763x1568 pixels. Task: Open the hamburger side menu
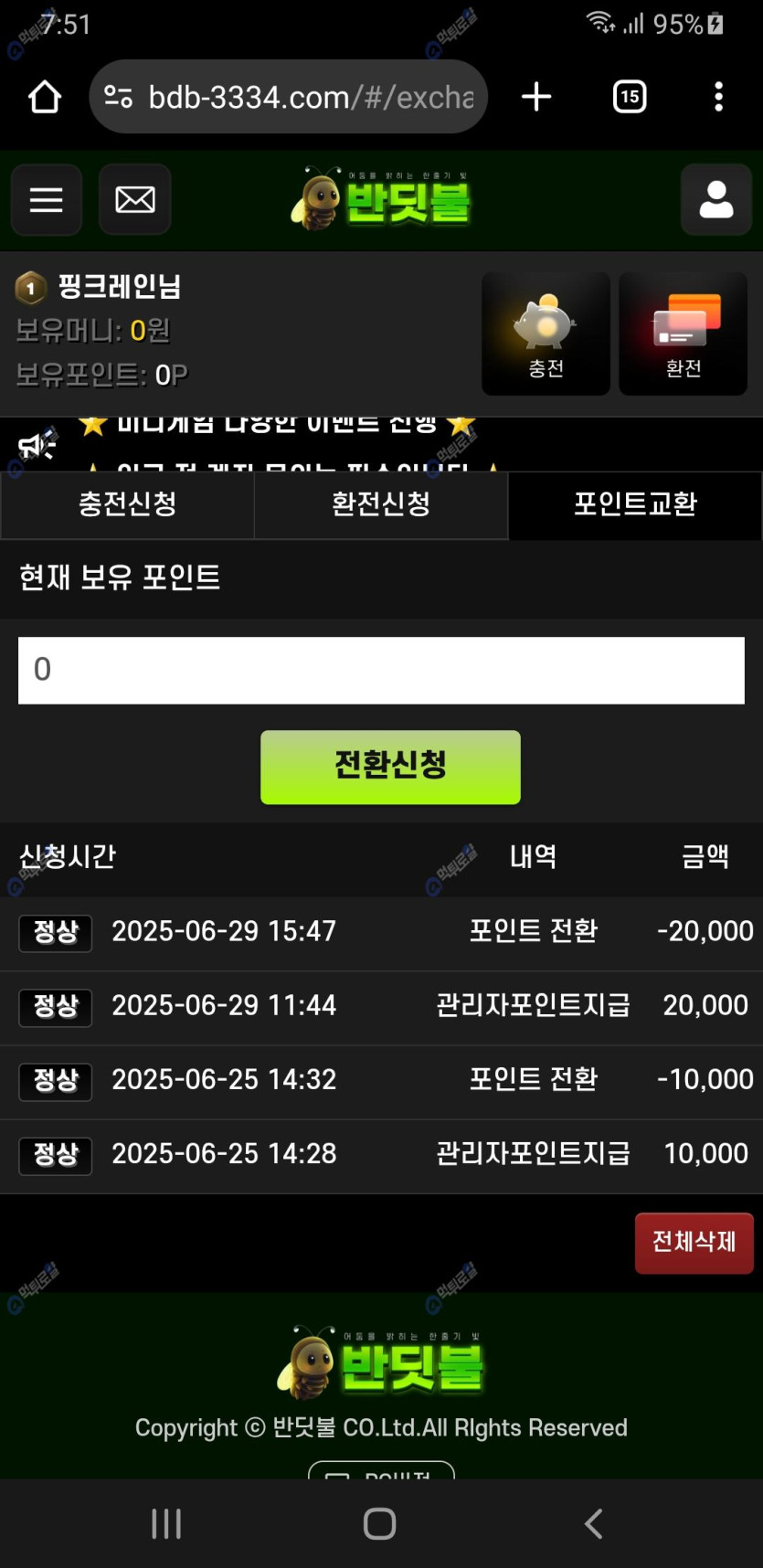click(x=47, y=200)
